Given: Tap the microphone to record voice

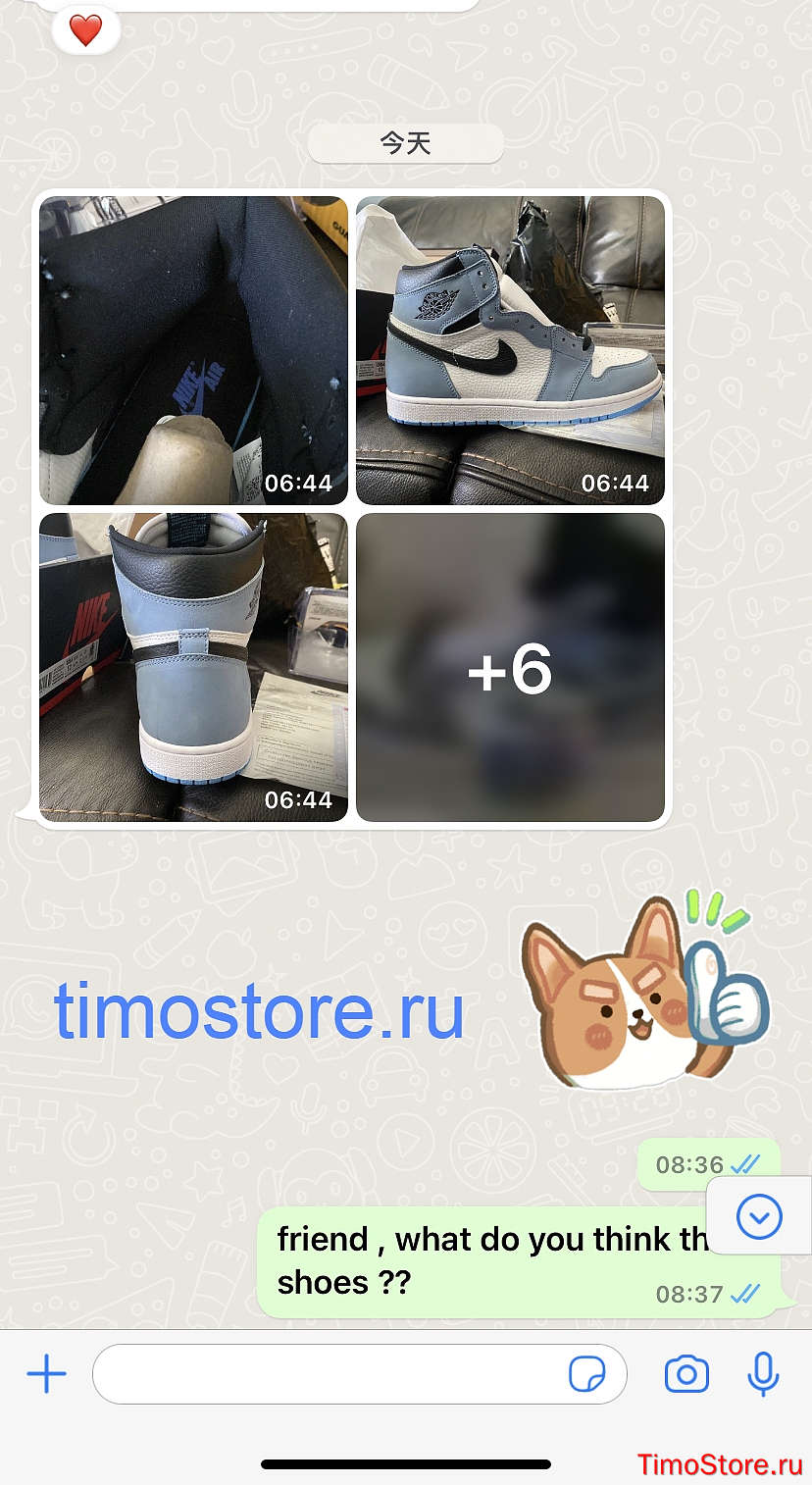Looking at the screenshot, I should (763, 1373).
